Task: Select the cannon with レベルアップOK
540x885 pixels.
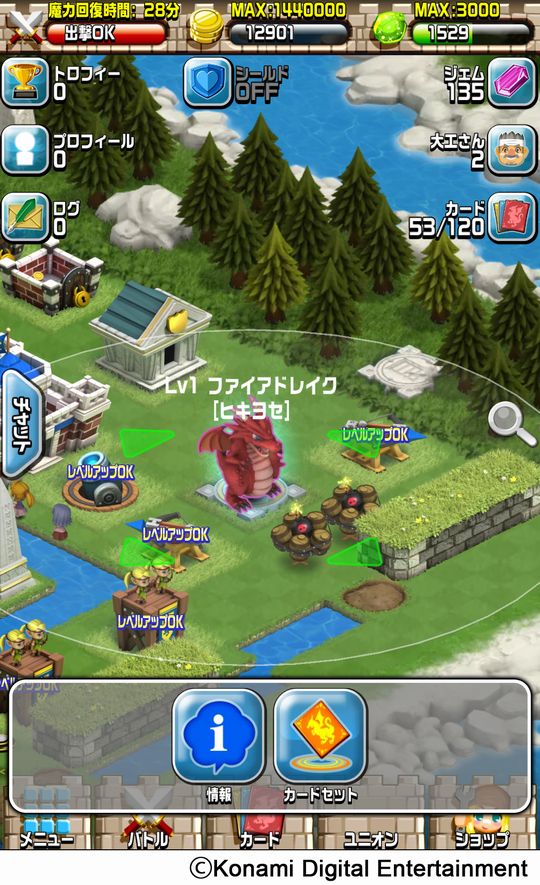Action: click(100, 485)
